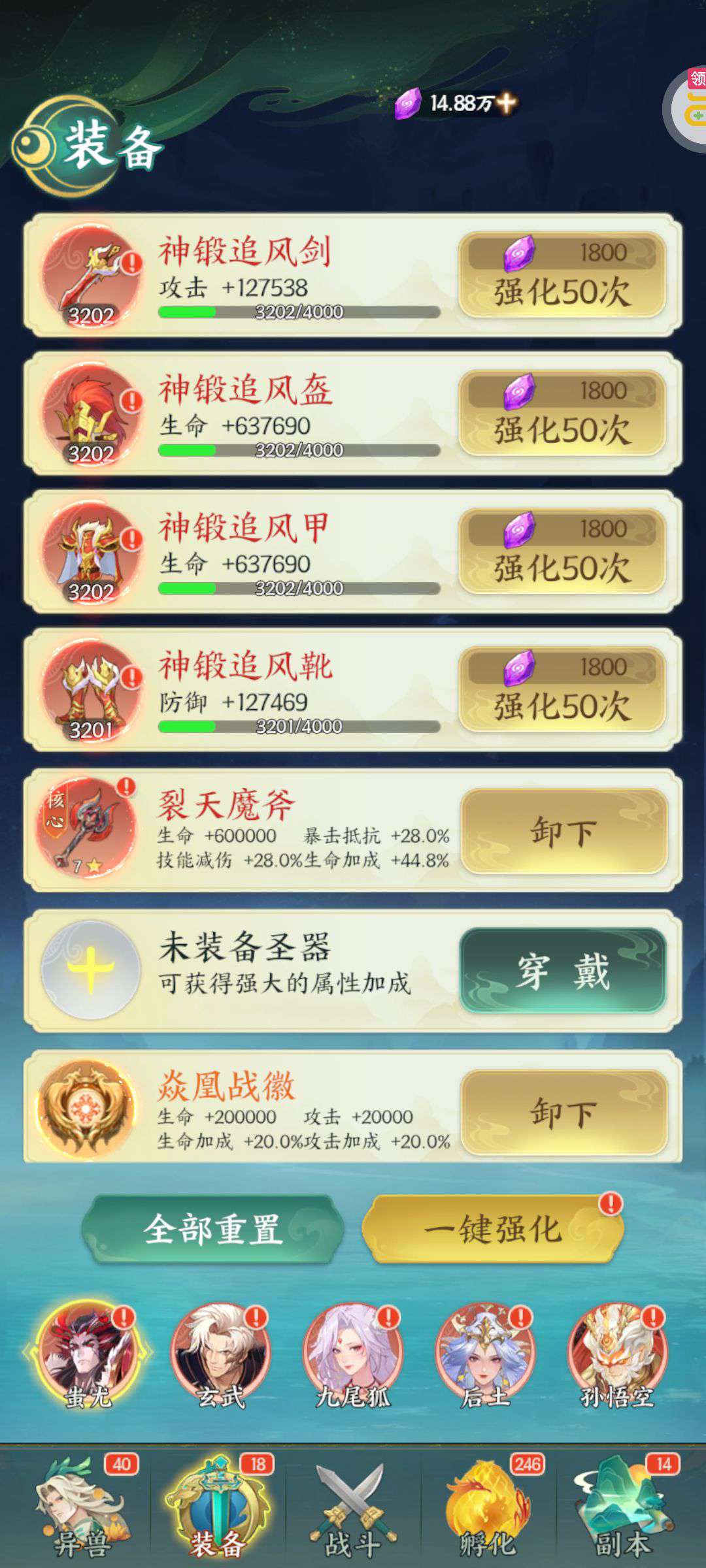The image size is (706, 1568).
Task: Switch to hero 后土
Action: point(485,1355)
